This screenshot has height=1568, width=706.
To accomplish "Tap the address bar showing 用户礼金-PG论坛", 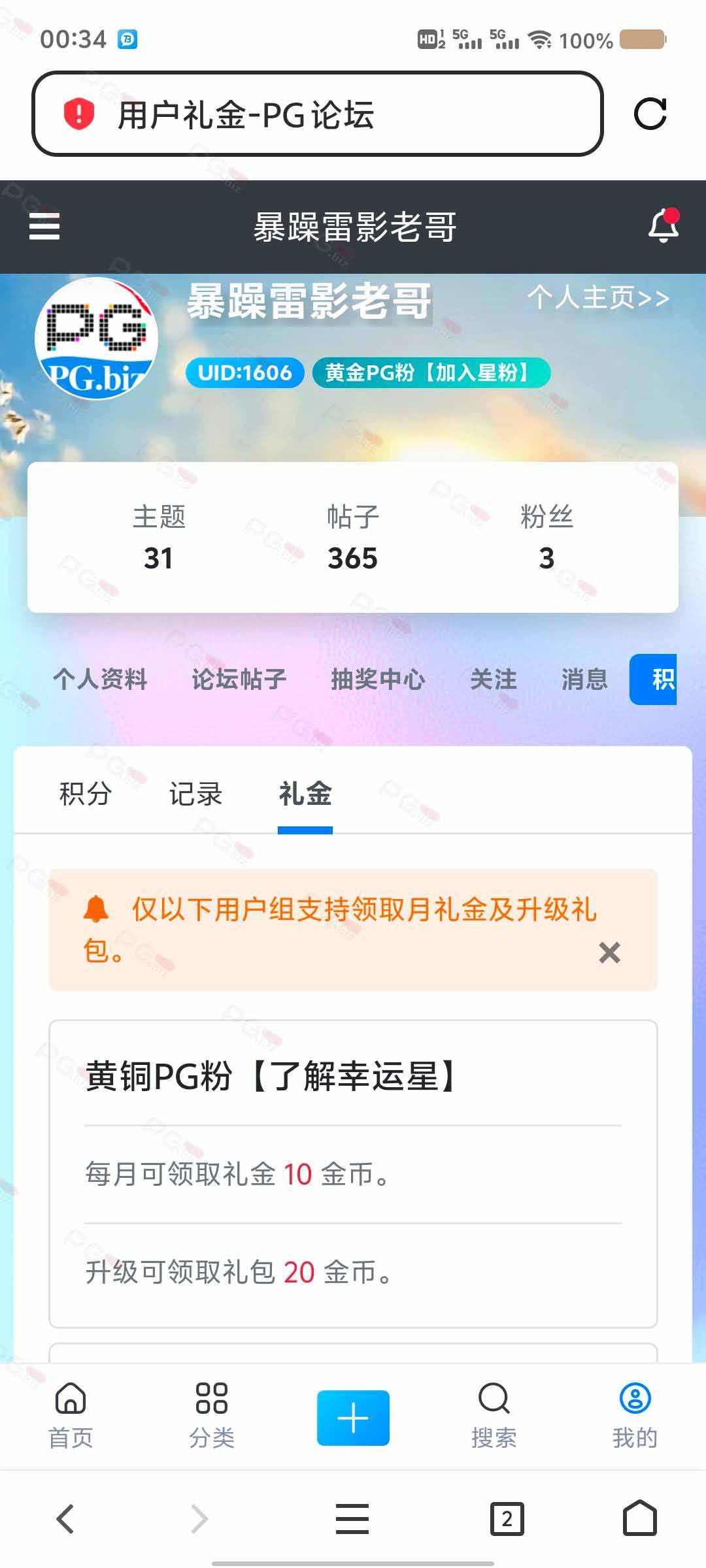I will (317, 114).
